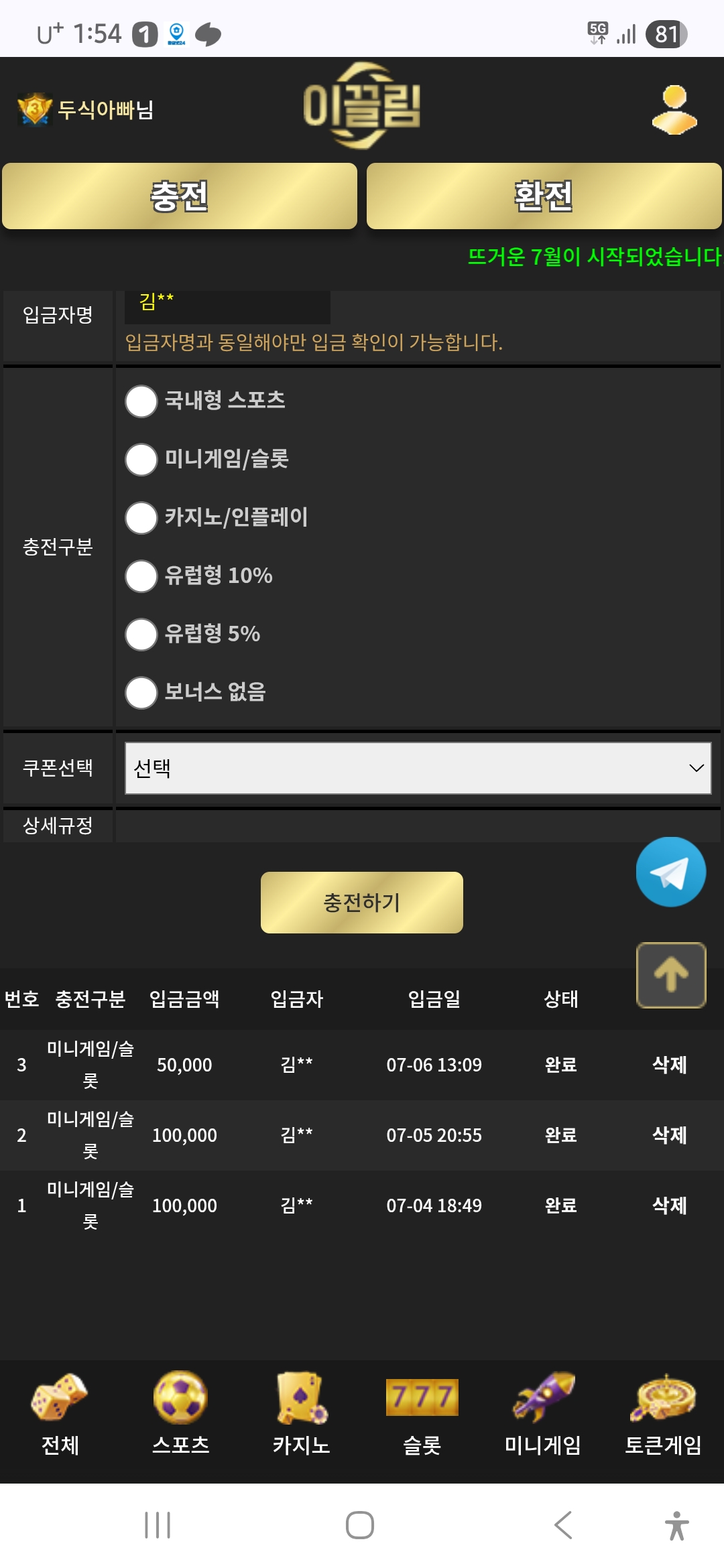Tap the scroll-to-top arrow button
Screen dimensions: 724x1568
click(671, 975)
